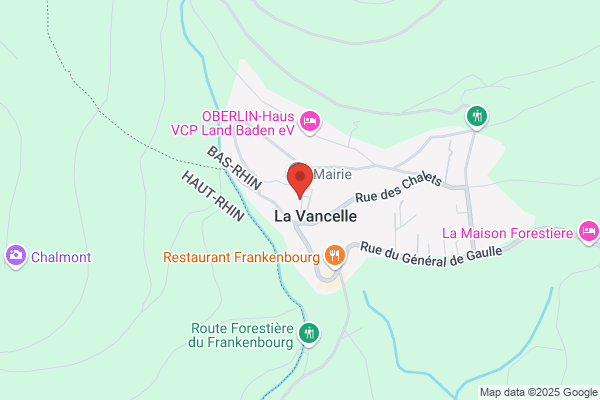Open La Maison Forestiere lodging marker
The height and width of the screenshot is (400, 600).
589,232
